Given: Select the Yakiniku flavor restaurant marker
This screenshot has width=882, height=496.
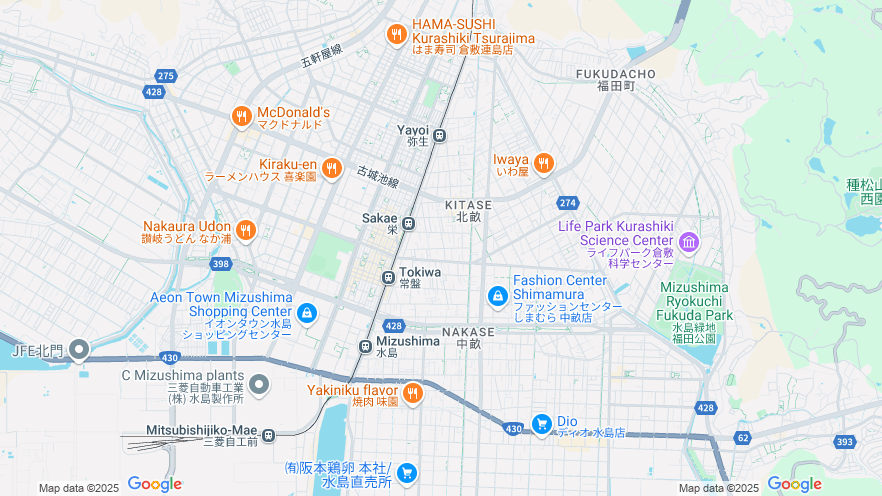Looking at the screenshot, I should coord(412,392).
